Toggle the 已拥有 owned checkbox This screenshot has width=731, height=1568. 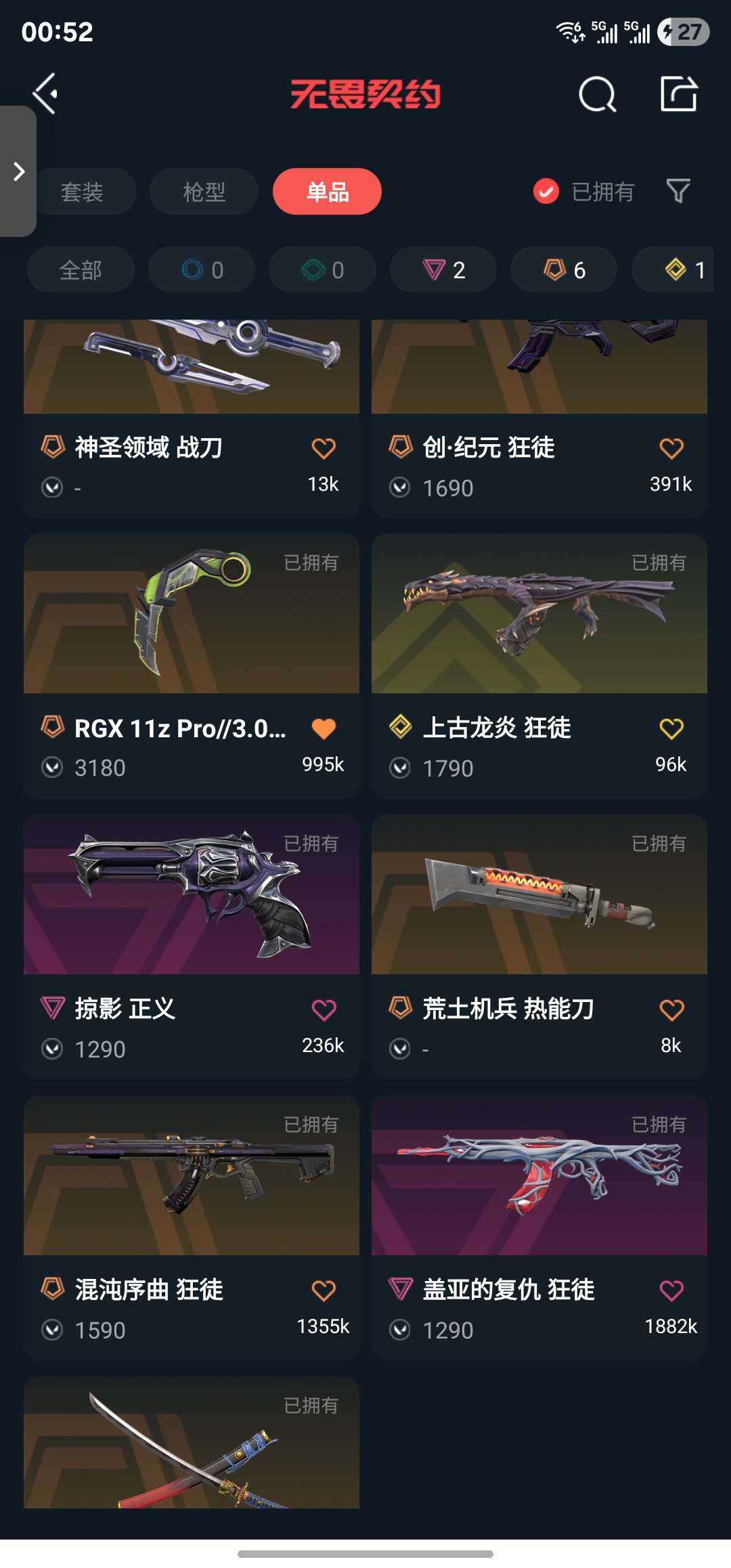pyautogui.click(x=546, y=192)
